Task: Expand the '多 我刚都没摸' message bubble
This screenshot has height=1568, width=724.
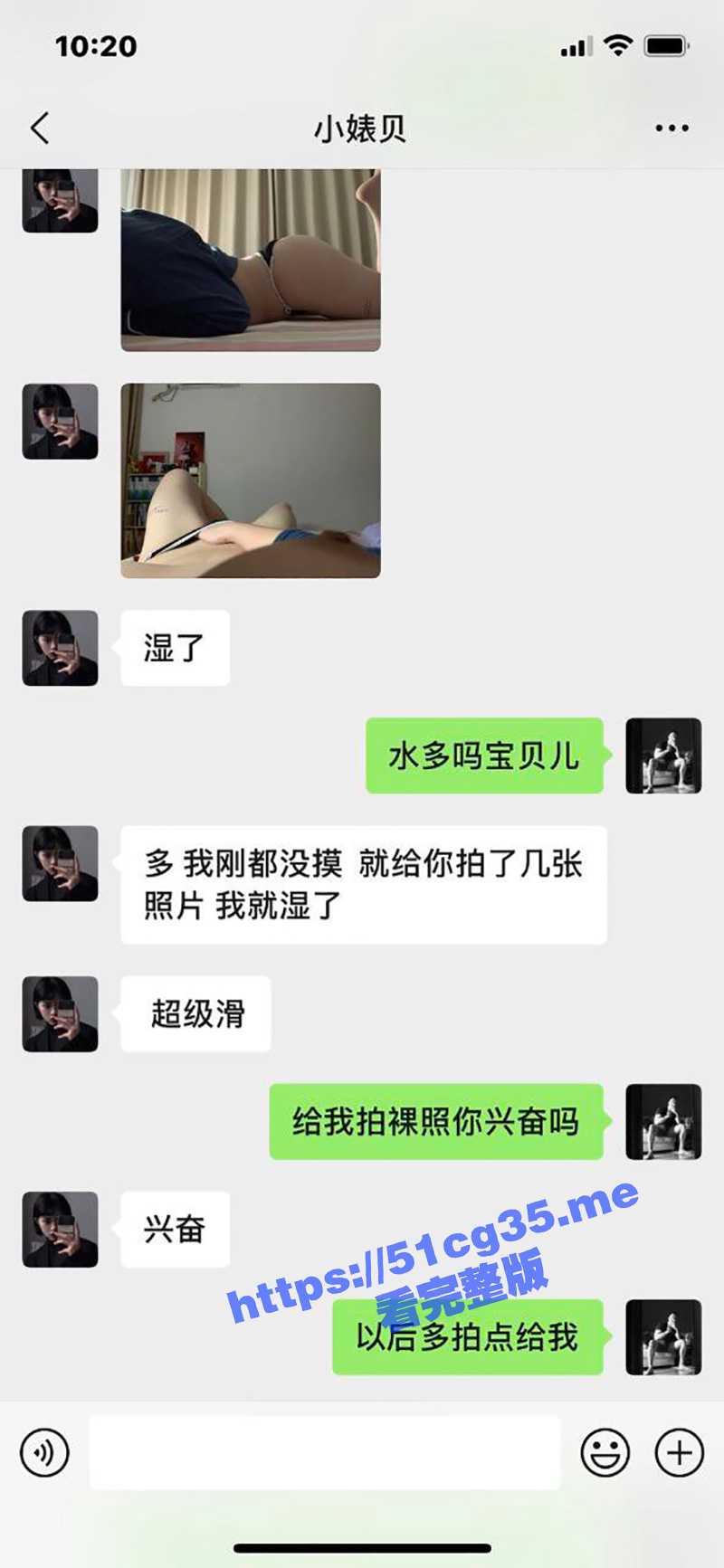Action: pyautogui.click(x=362, y=884)
